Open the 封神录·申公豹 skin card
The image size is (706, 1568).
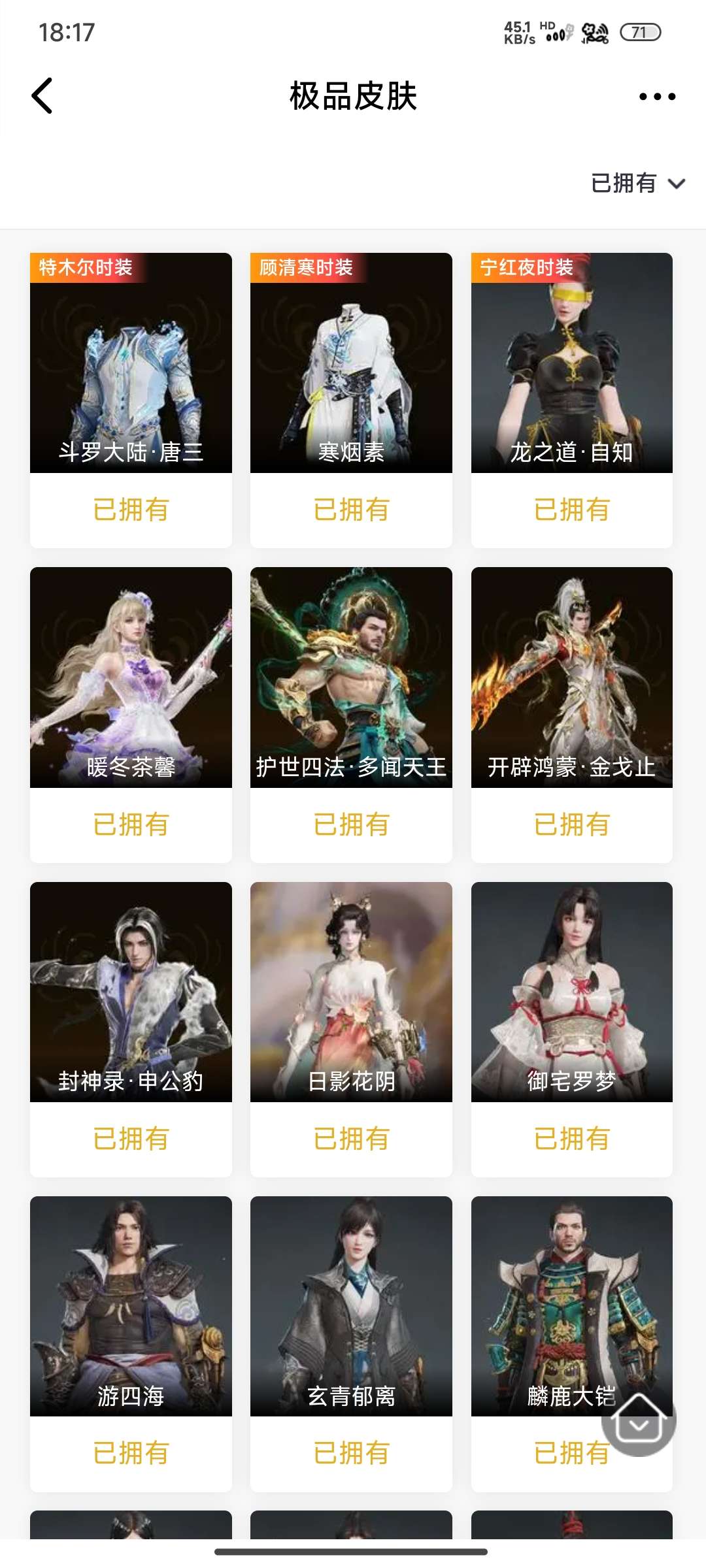pyautogui.click(x=131, y=990)
